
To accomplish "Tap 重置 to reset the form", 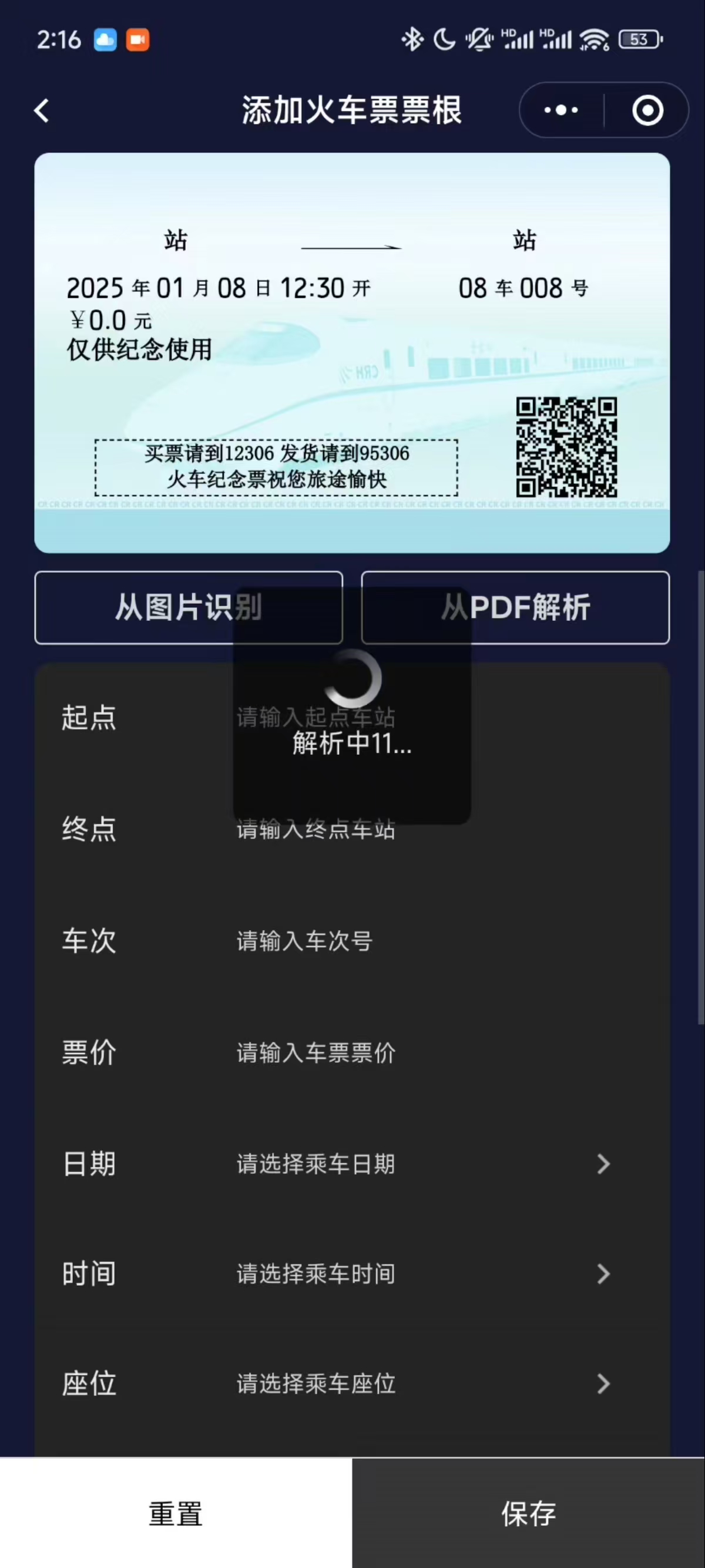I will coord(175,1513).
